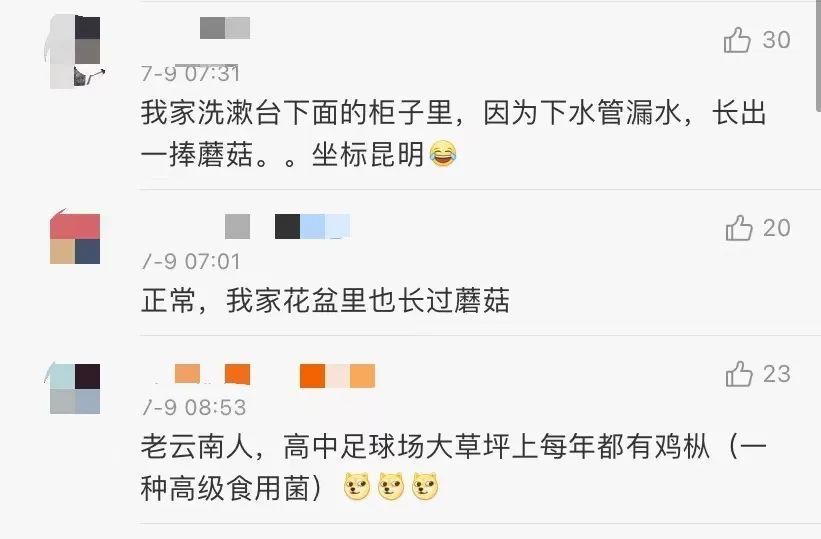Like the comment about mushrooms under the sink
The width and height of the screenshot is (821, 539).
[738, 40]
